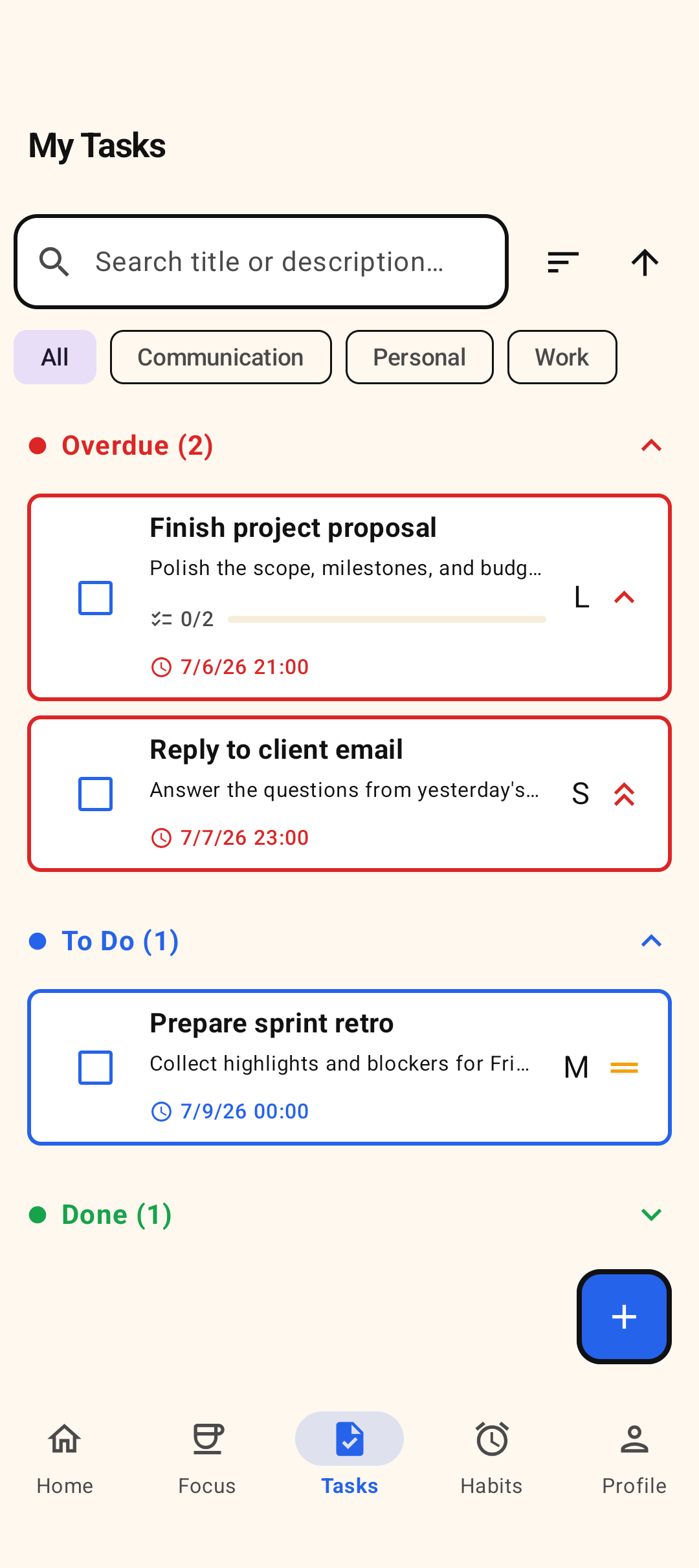The width and height of the screenshot is (699, 1568).
Task: Open the Prepare sprint retro card
Action: 349,1067
